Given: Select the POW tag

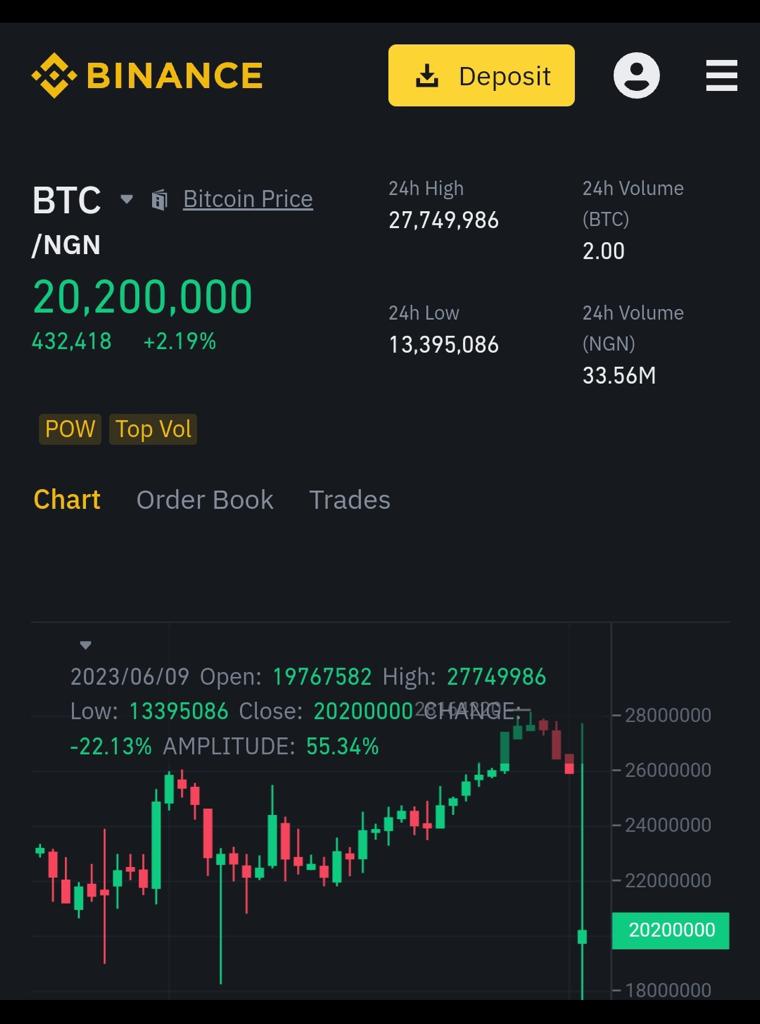Looking at the screenshot, I should point(70,429).
